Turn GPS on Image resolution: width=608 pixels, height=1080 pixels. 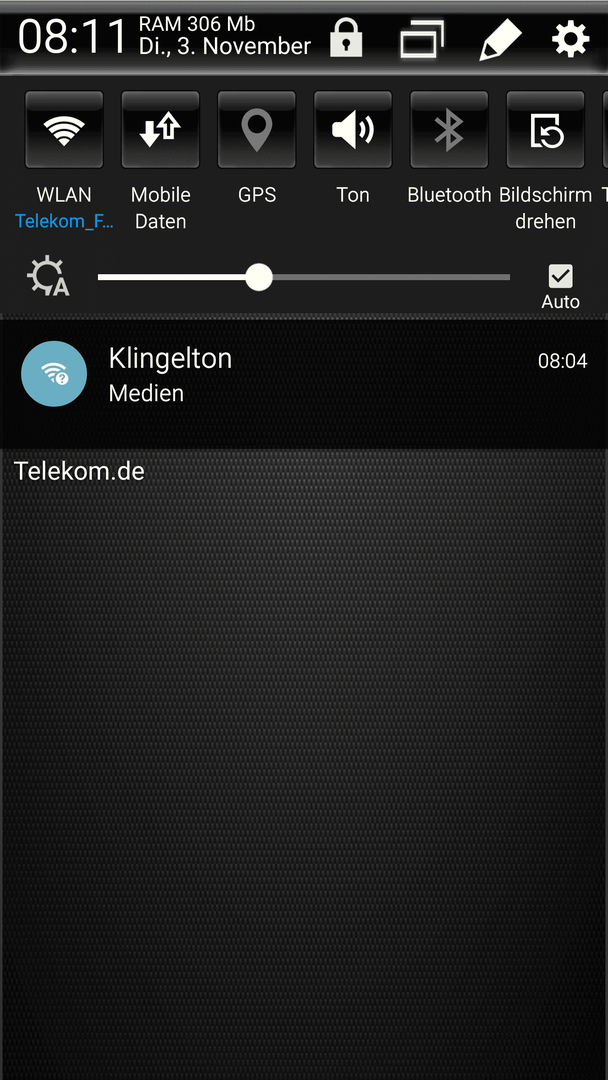[257, 129]
